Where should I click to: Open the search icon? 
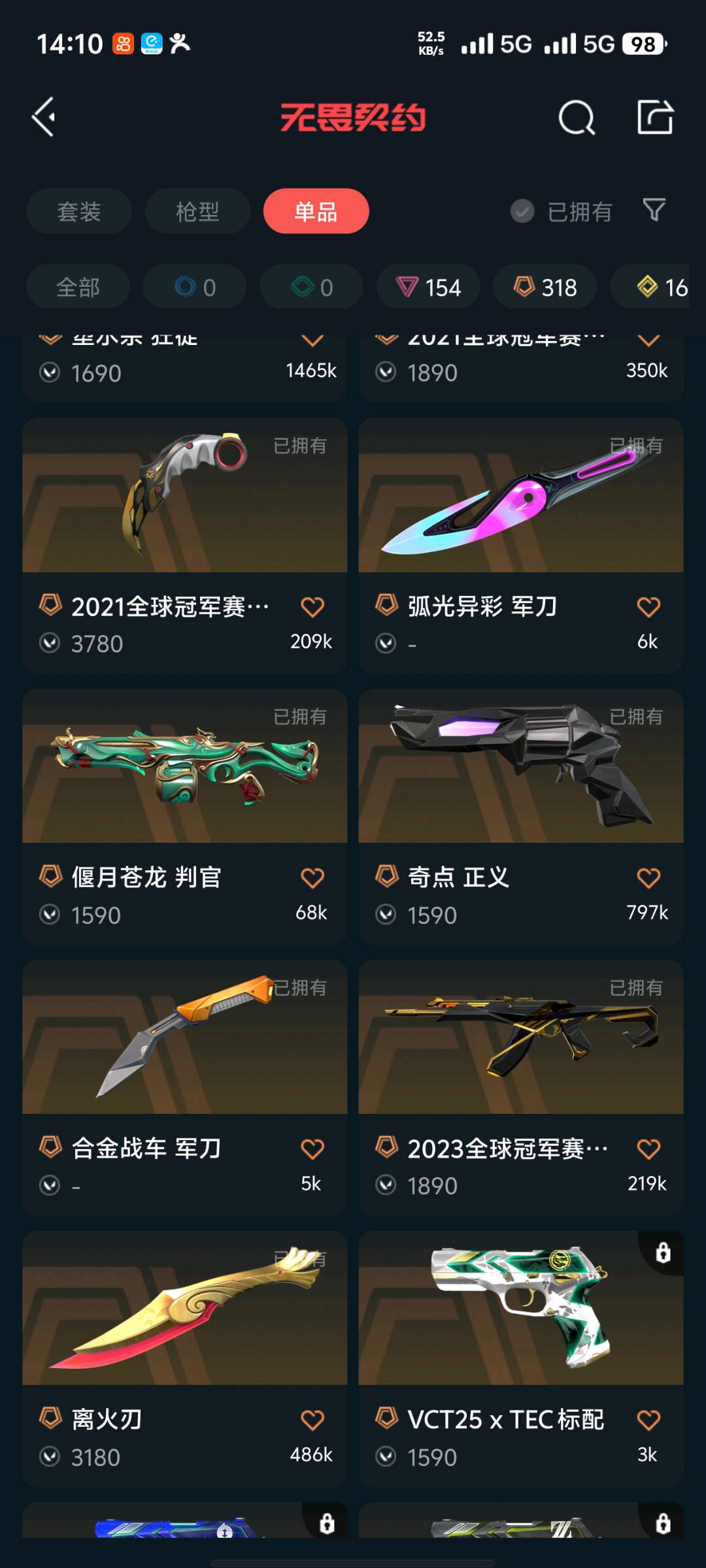577,118
